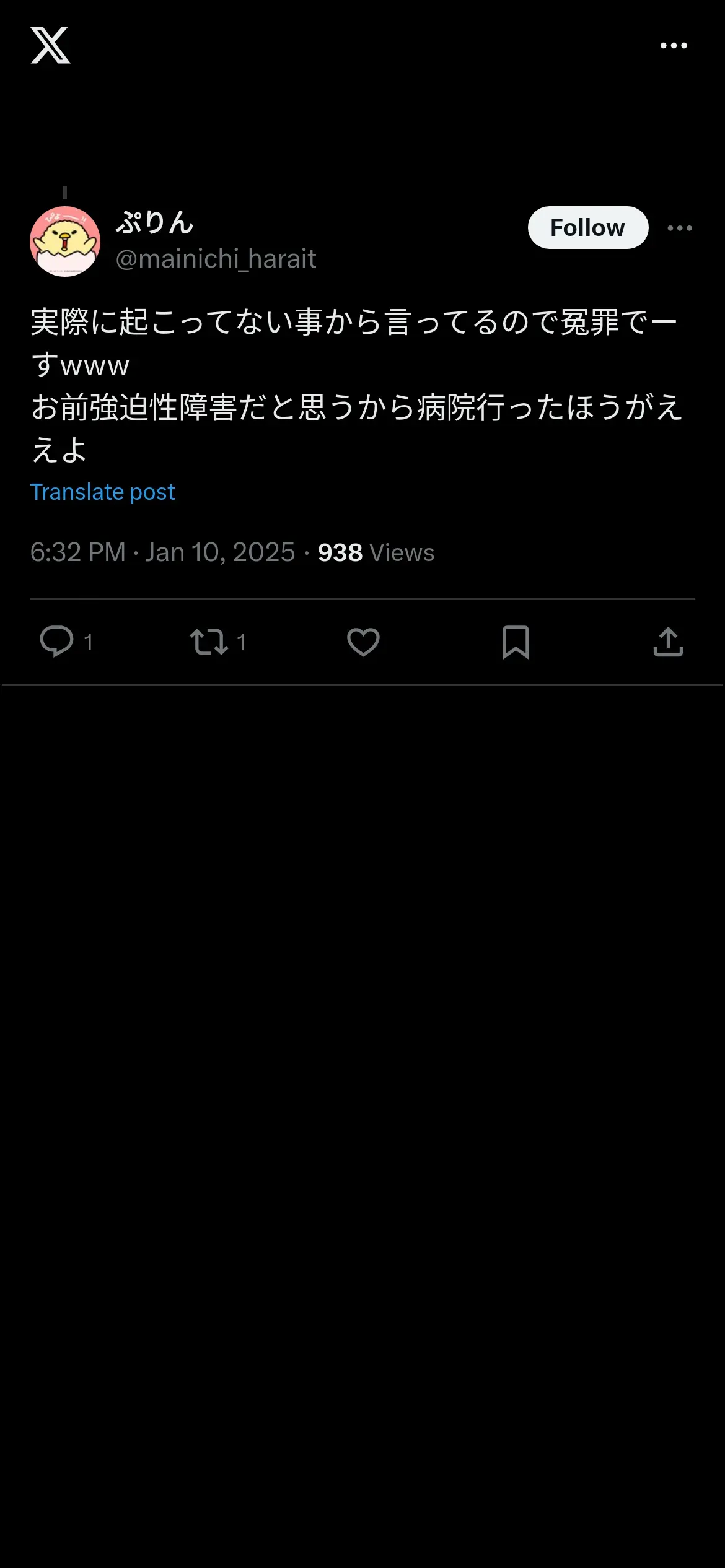Open the top-right overflow menu
Viewport: 725px width, 1568px height.
(674, 46)
